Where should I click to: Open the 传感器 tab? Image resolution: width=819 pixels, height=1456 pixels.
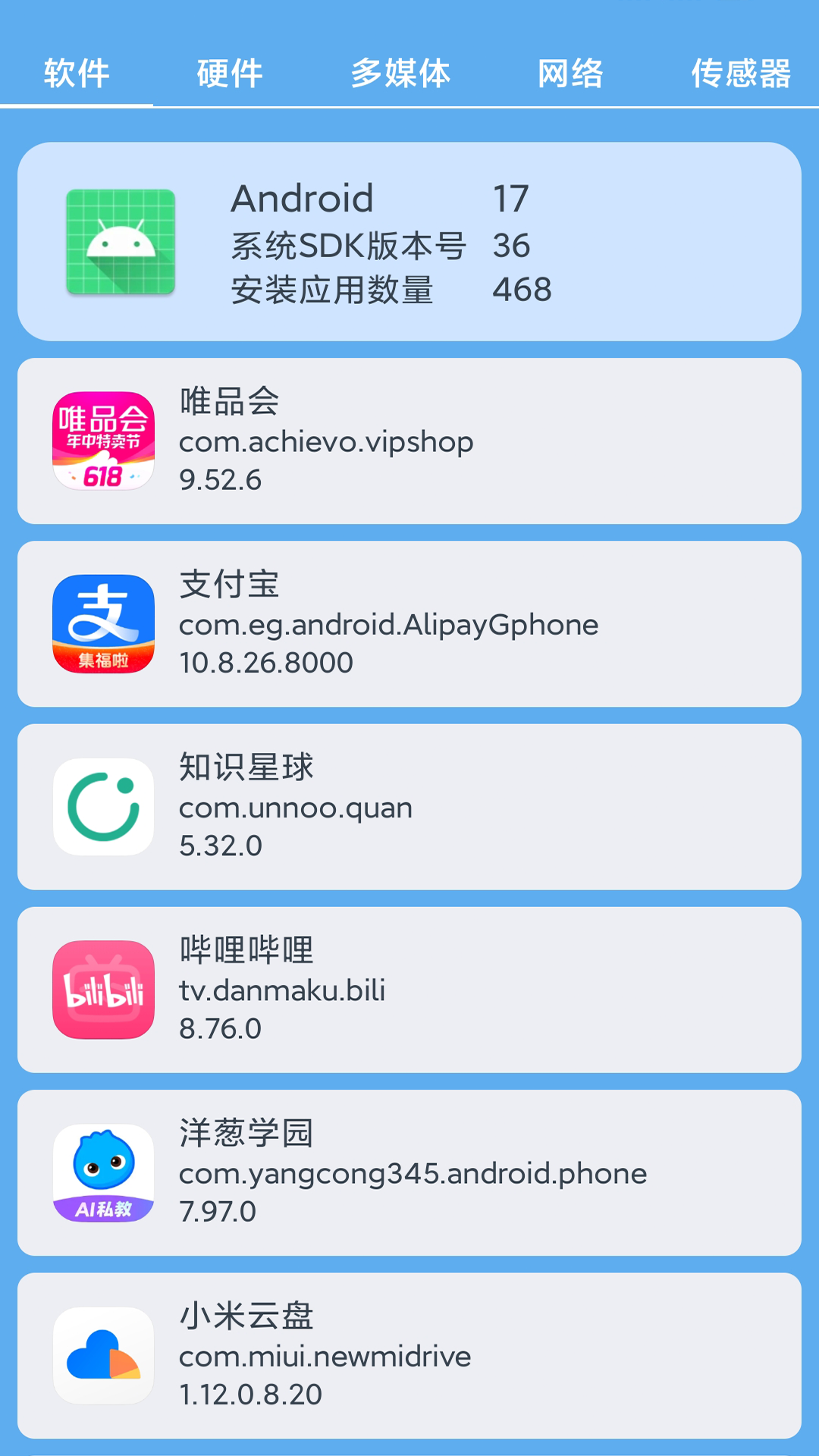pyautogui.click(x=745, y=74)
